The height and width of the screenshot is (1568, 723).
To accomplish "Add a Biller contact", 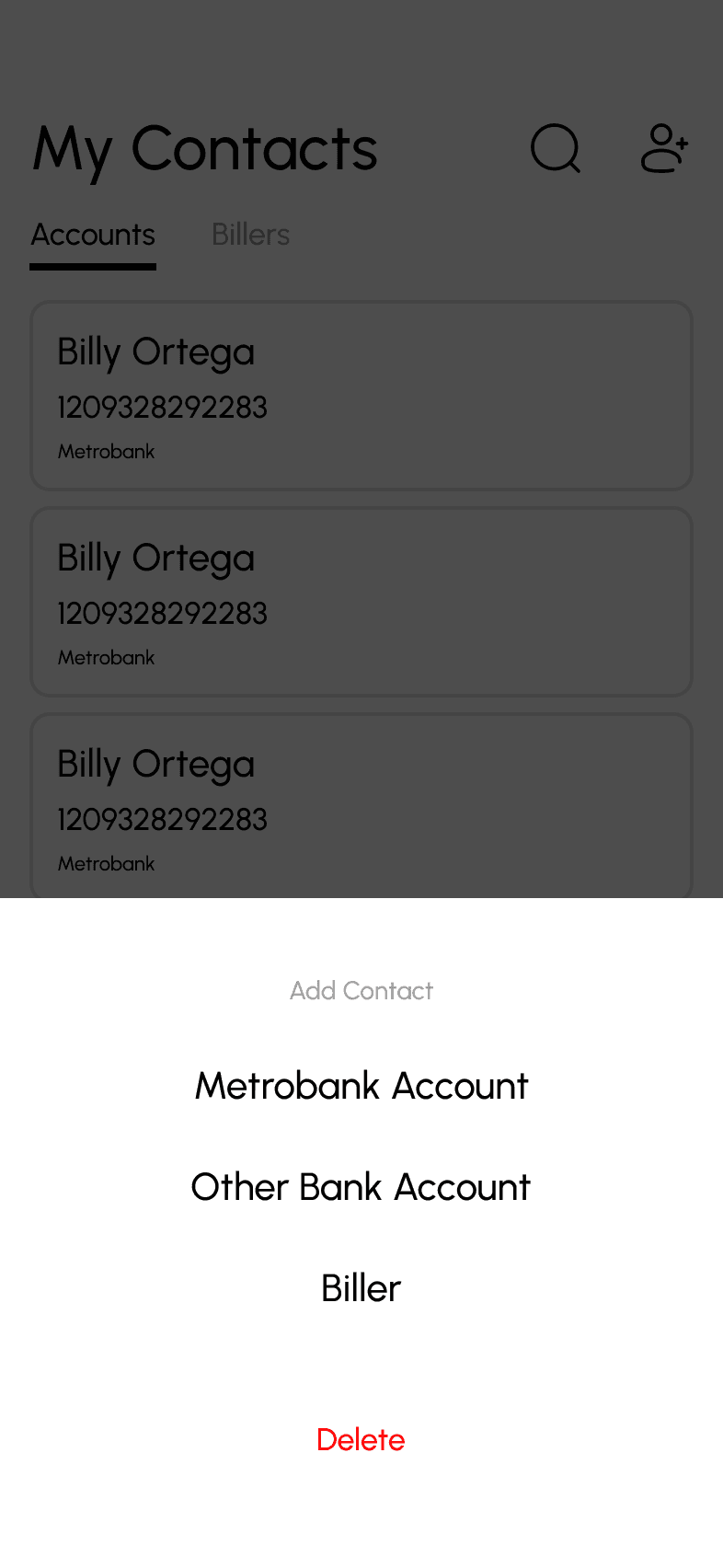I will [361, 1288].
